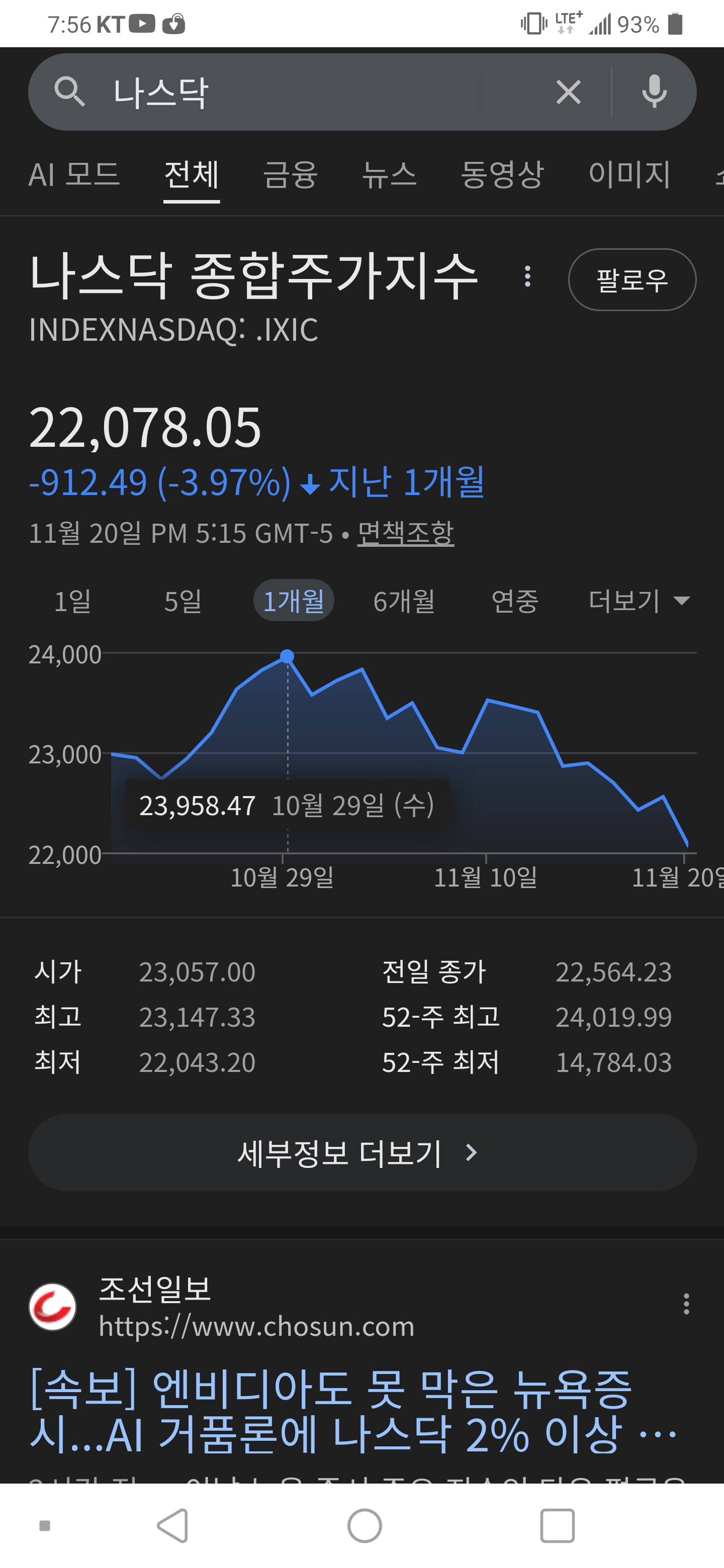Select the 1일 chart range
This screenshot has width=724, height=1568.
tap(72, 602)
